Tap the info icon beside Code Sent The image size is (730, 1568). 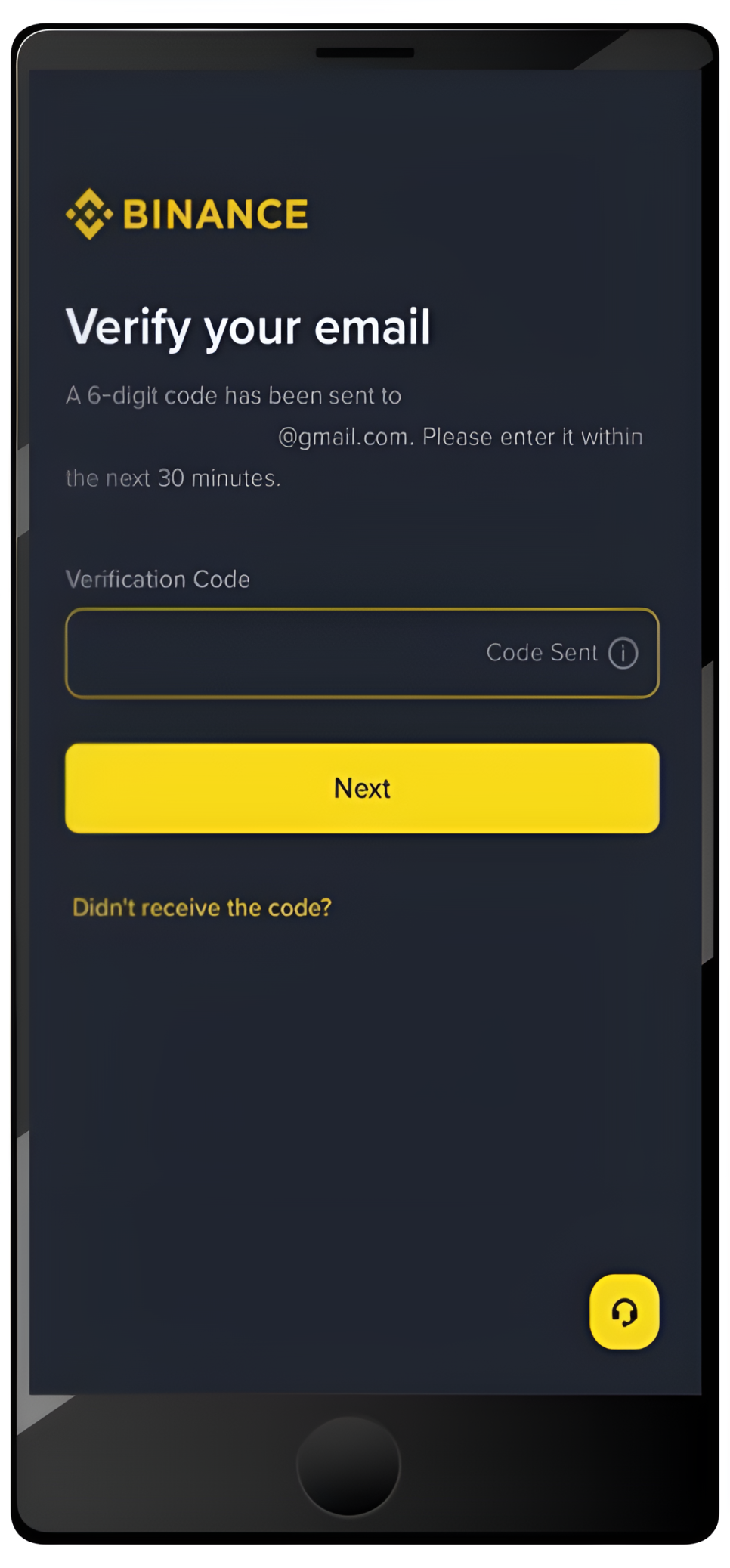tap(623, 653)
